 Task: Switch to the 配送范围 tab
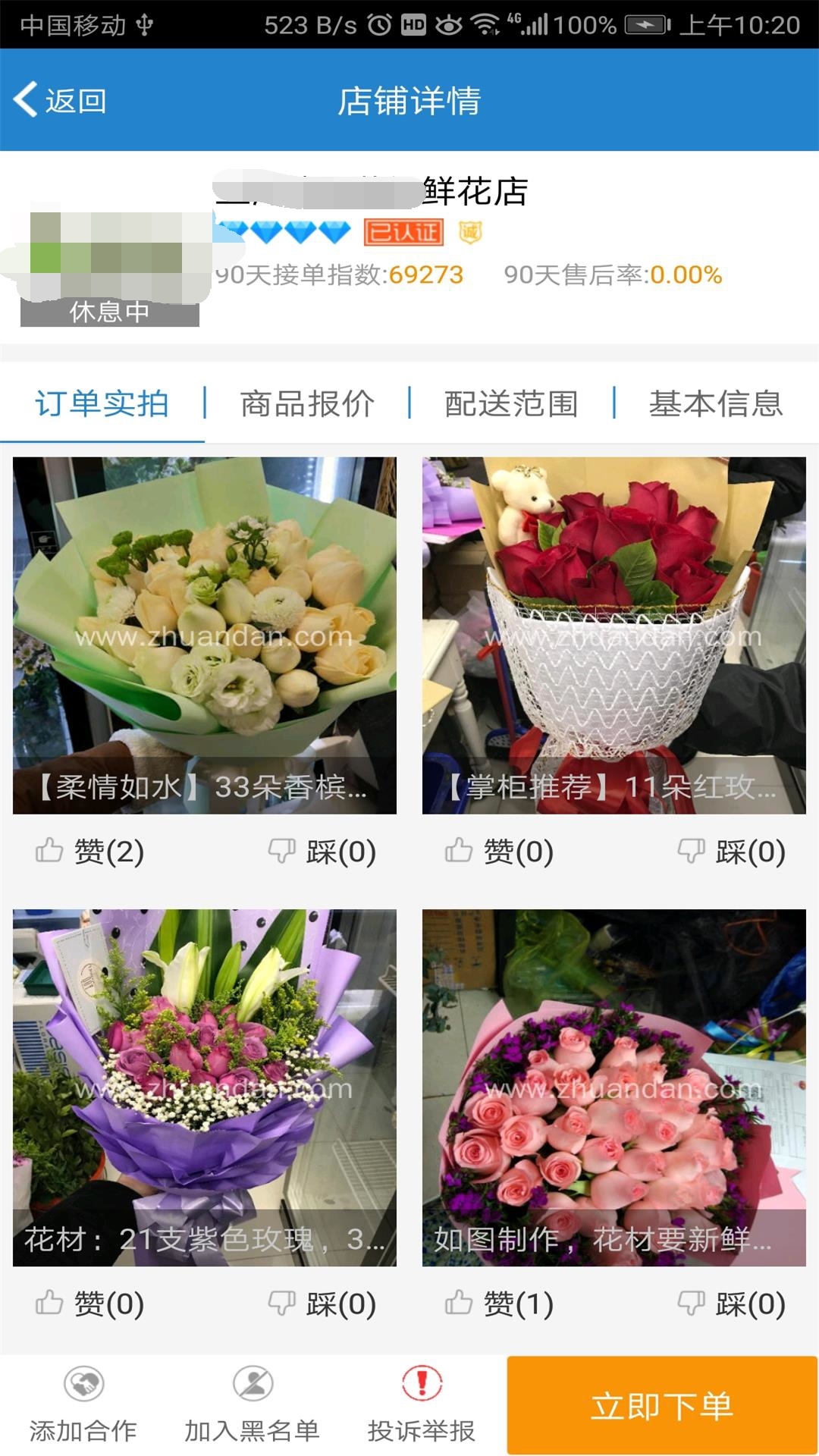[x=511, y=403]
